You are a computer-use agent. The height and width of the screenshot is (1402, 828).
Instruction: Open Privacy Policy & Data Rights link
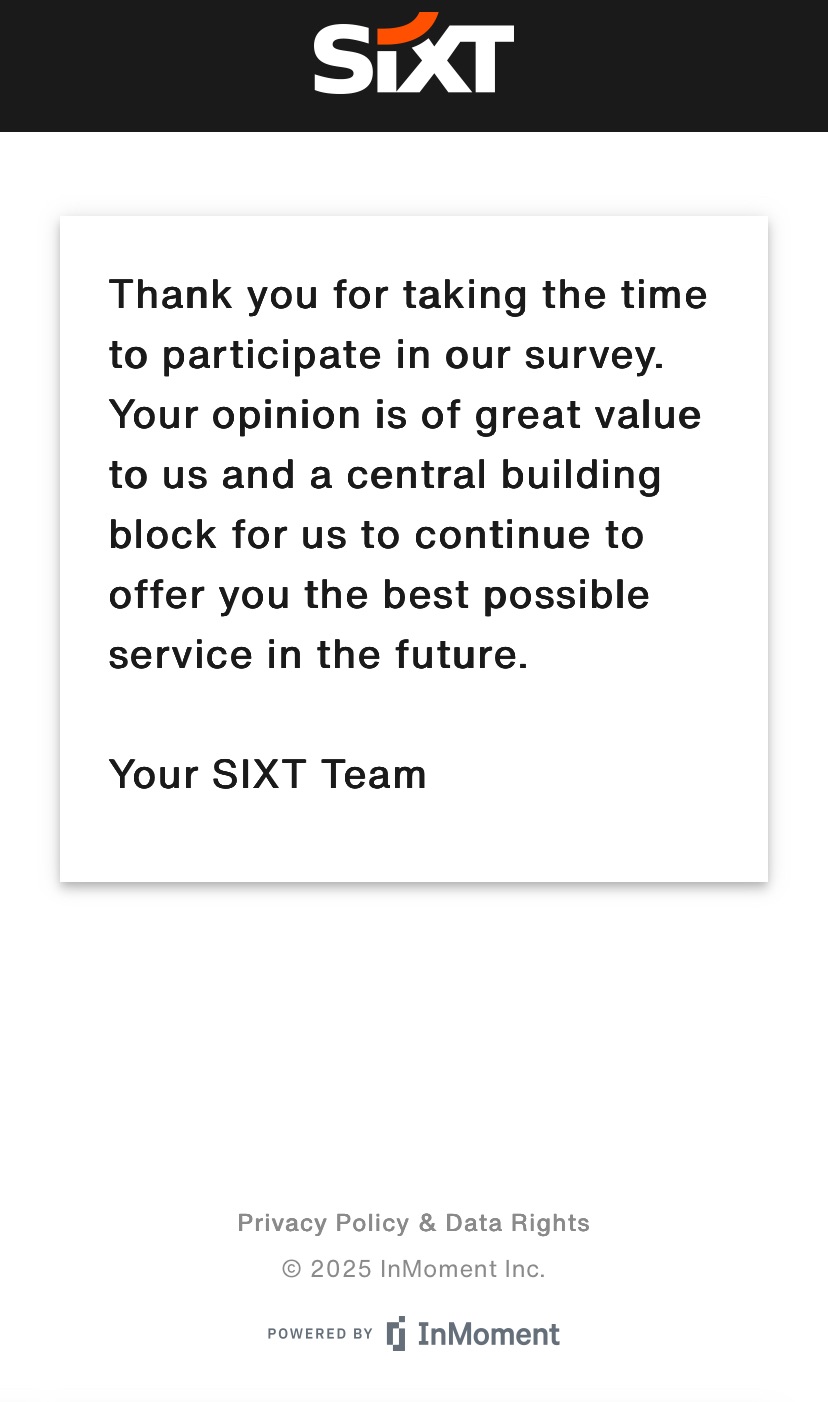[x=413, y=1223]
